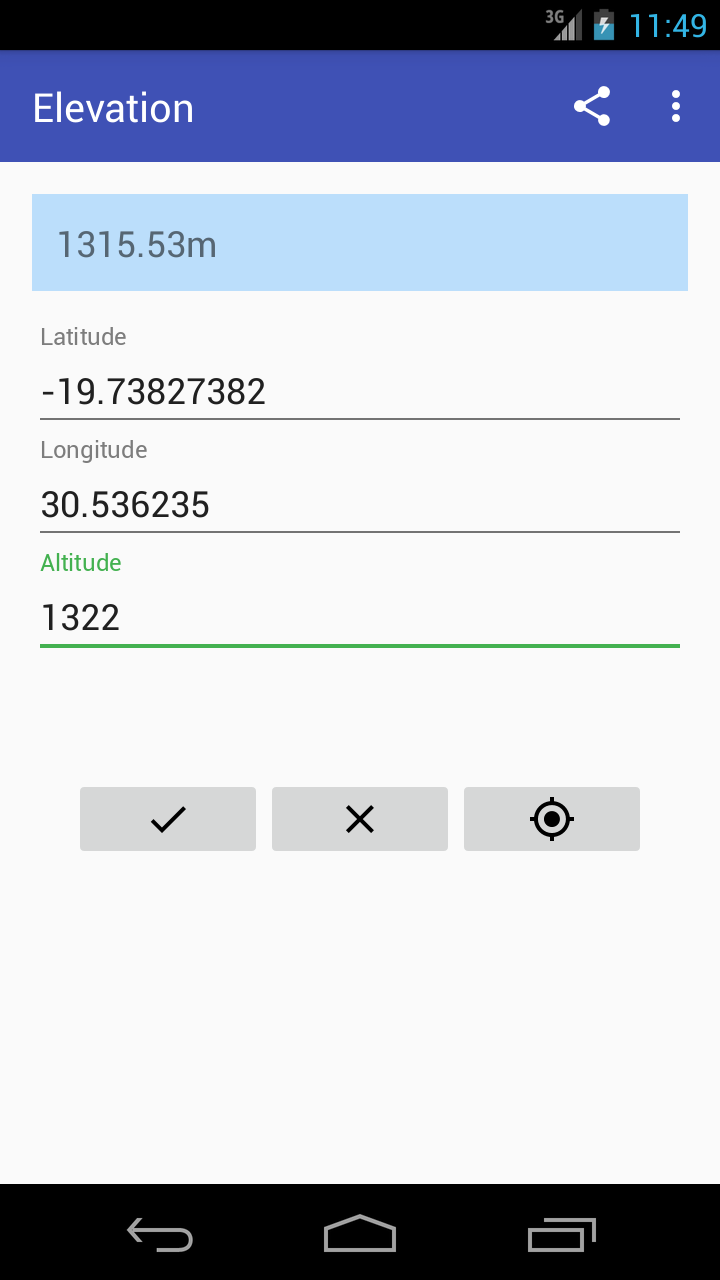This screenshot has height=1280, width=720.
Task: Open the overflow menu (three dots)
Action: coord(675,105)
